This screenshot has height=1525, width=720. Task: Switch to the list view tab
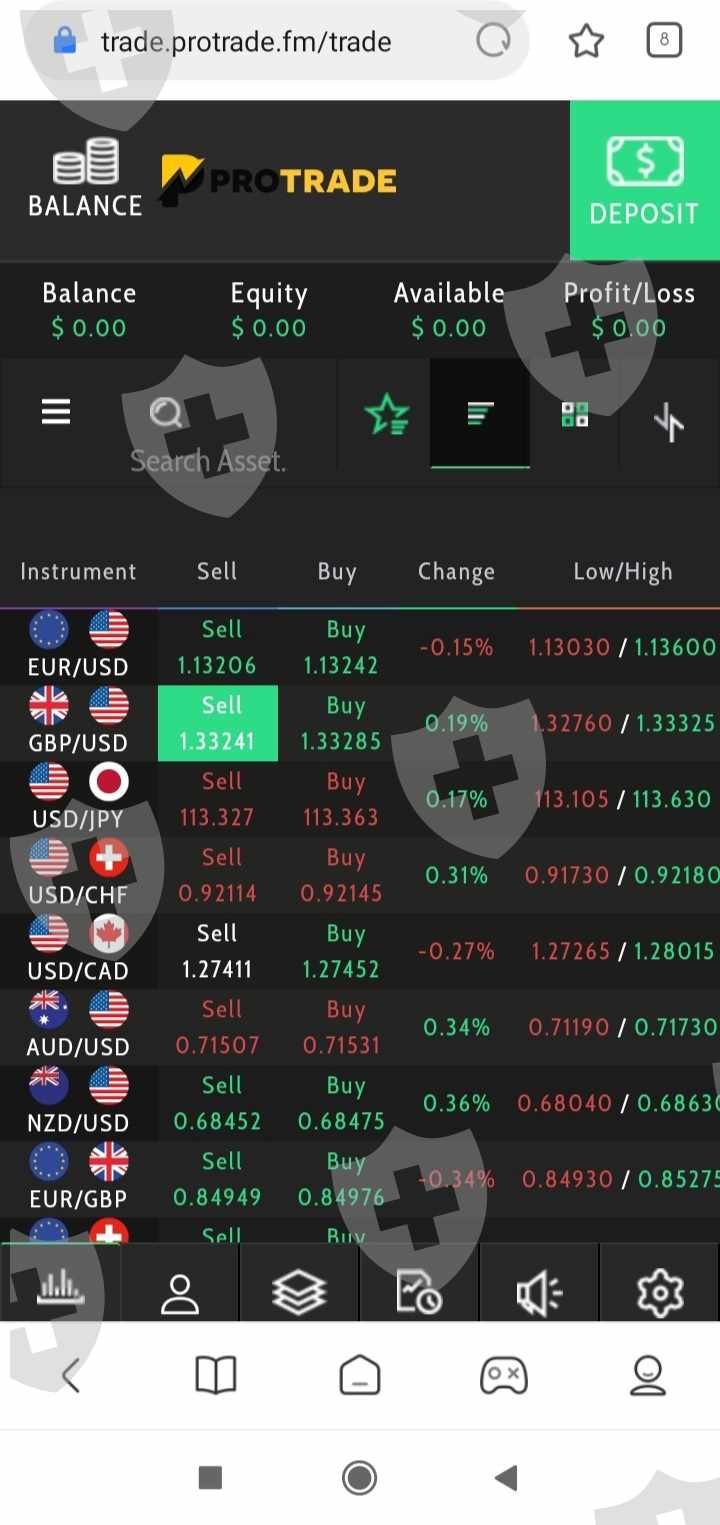tap(480, 414)
